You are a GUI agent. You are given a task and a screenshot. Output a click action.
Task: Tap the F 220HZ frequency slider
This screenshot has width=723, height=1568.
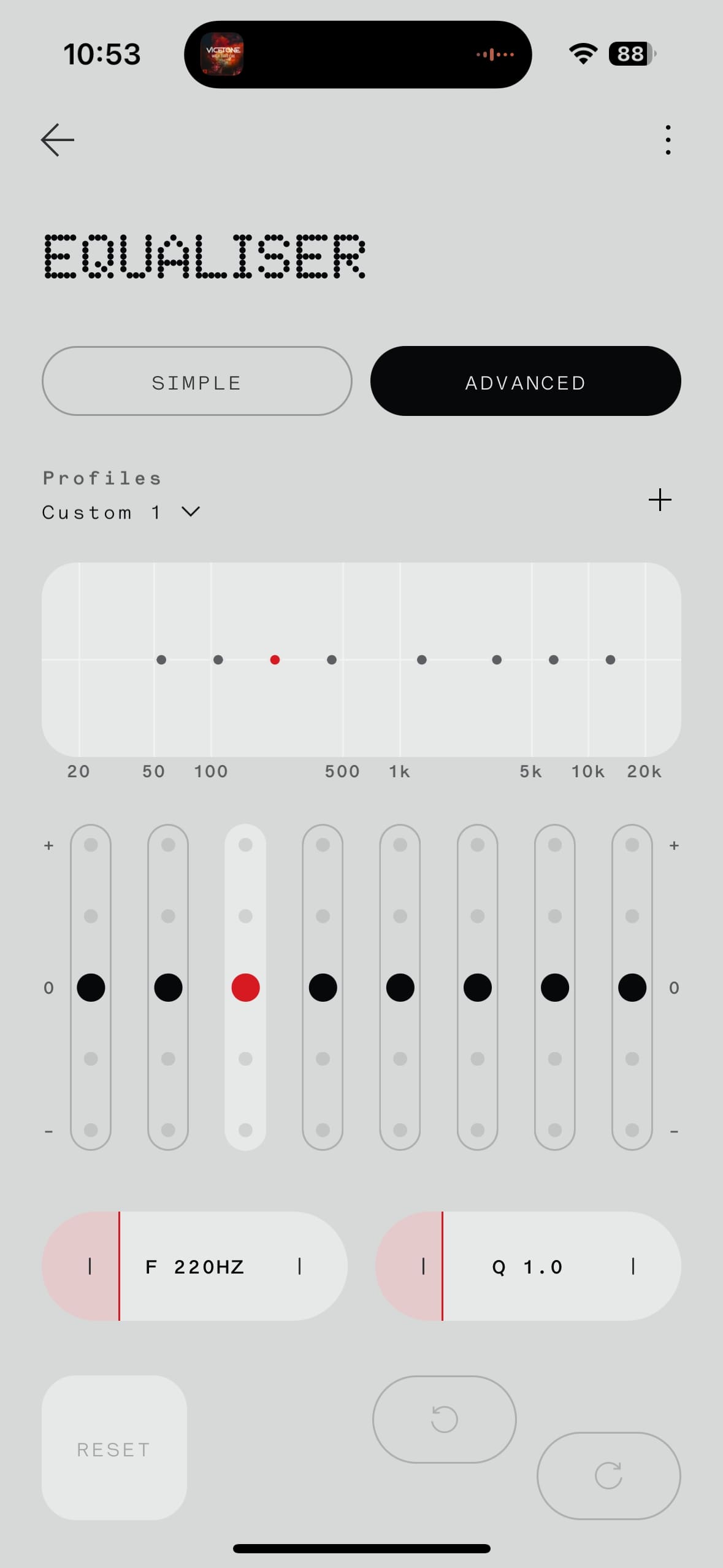[194, 1266]
